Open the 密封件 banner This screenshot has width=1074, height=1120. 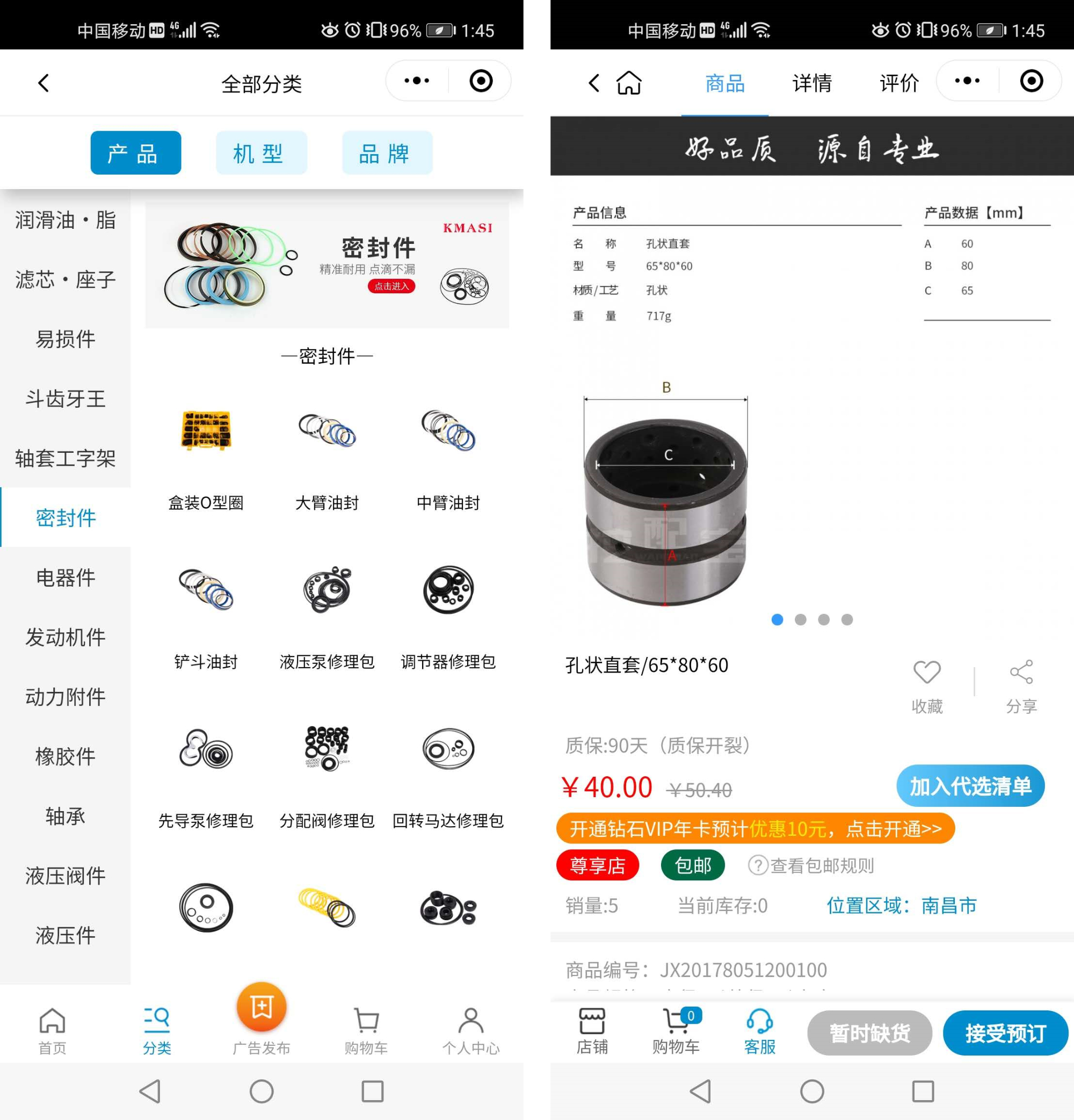coord(327,265)
